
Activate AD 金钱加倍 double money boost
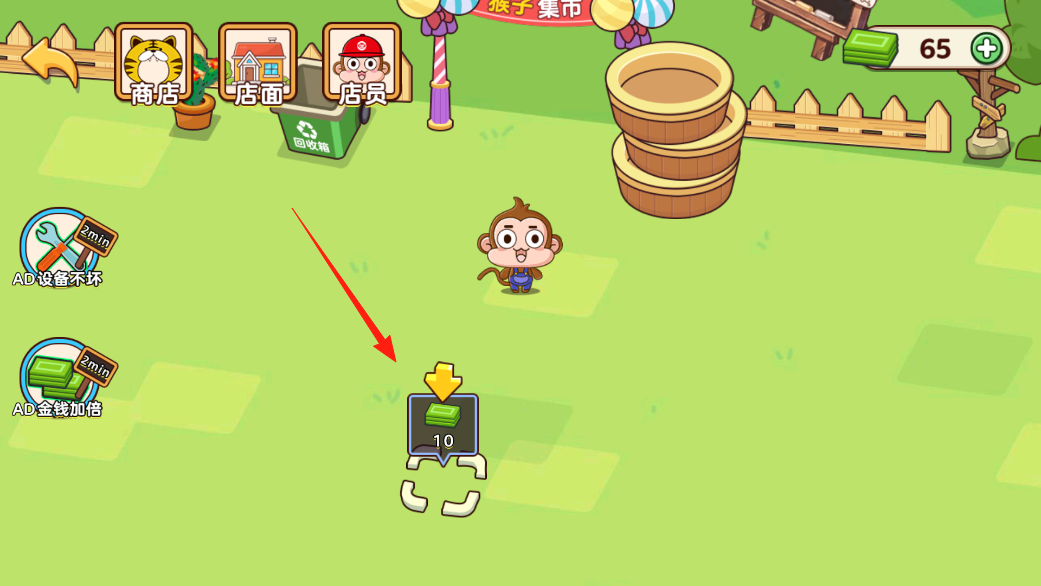pyautogui.click(x=62, y=377)
